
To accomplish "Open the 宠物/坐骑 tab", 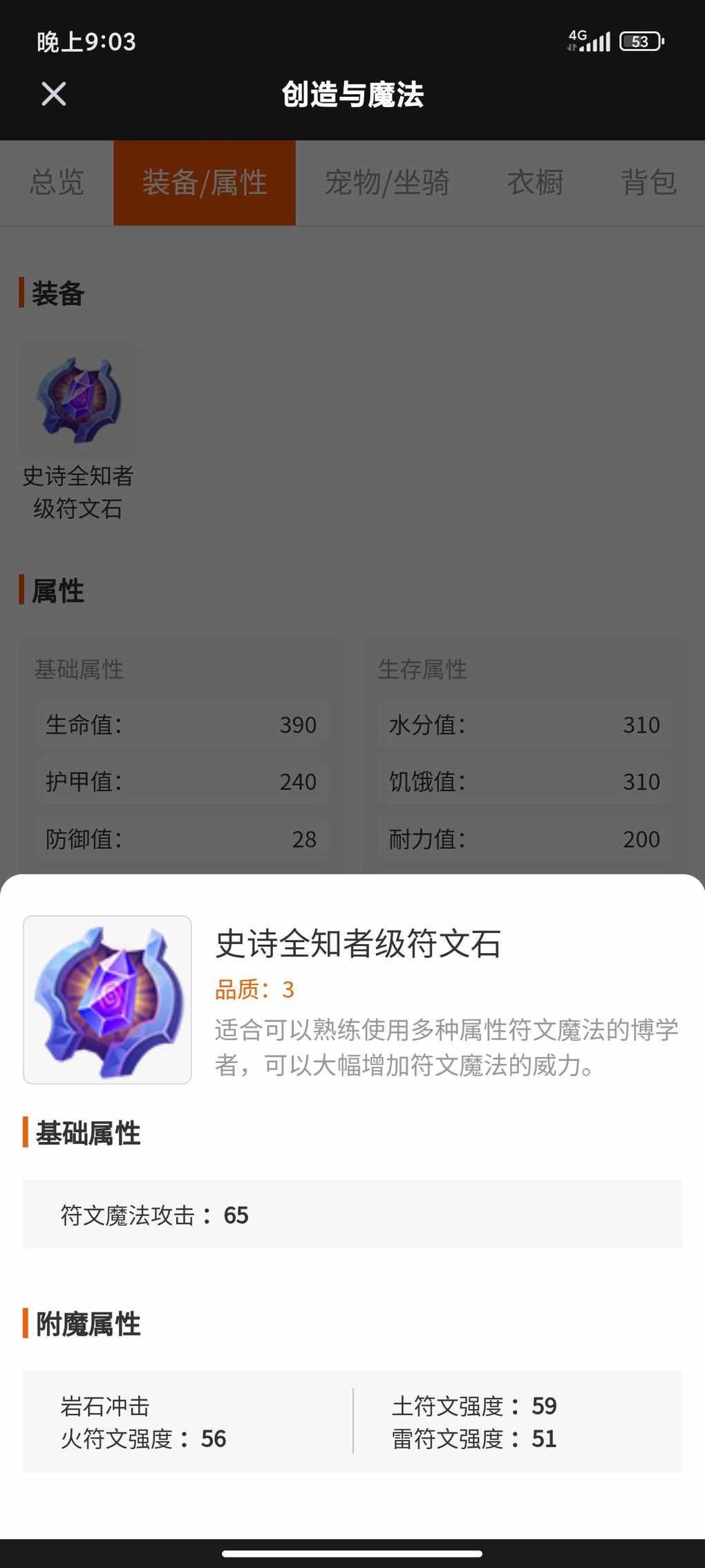I will (387, 183).
